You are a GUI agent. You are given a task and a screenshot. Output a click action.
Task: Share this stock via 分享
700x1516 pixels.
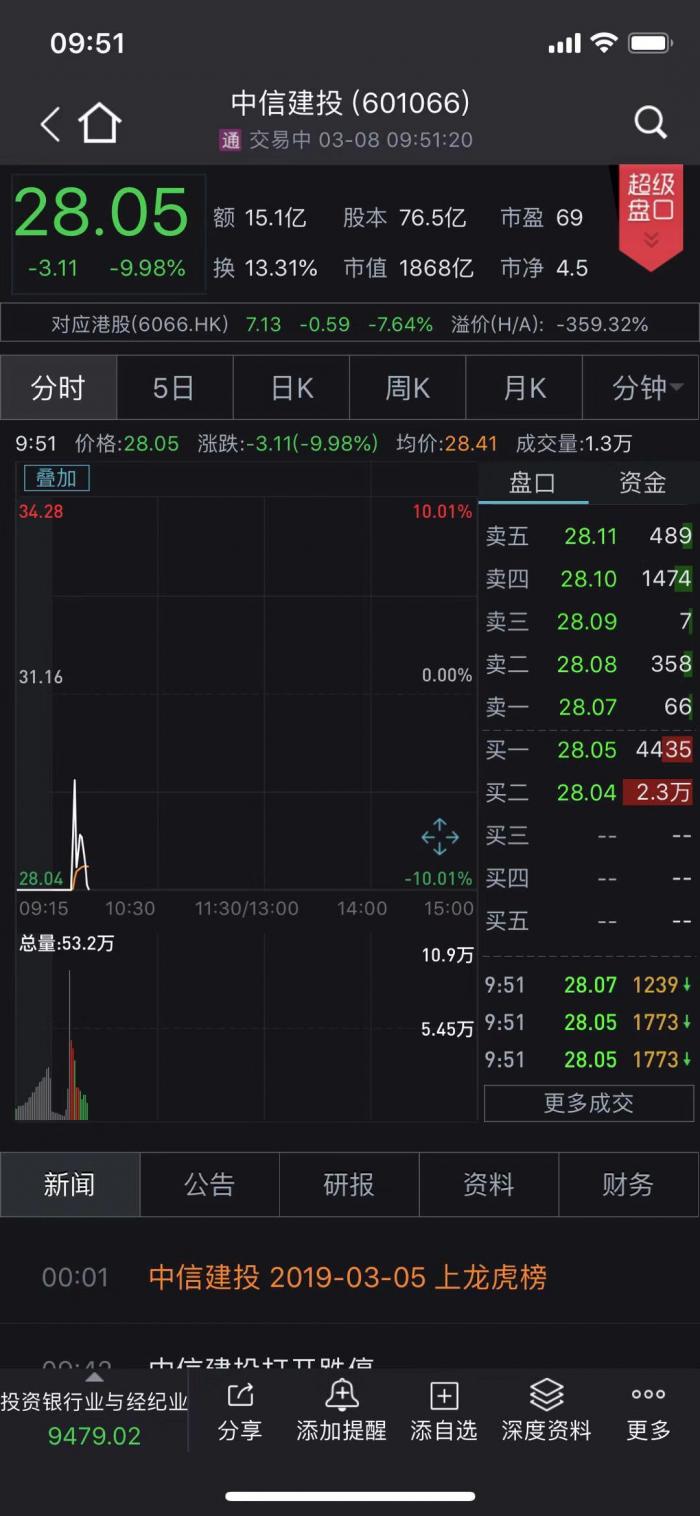(x=240, y=1411)
